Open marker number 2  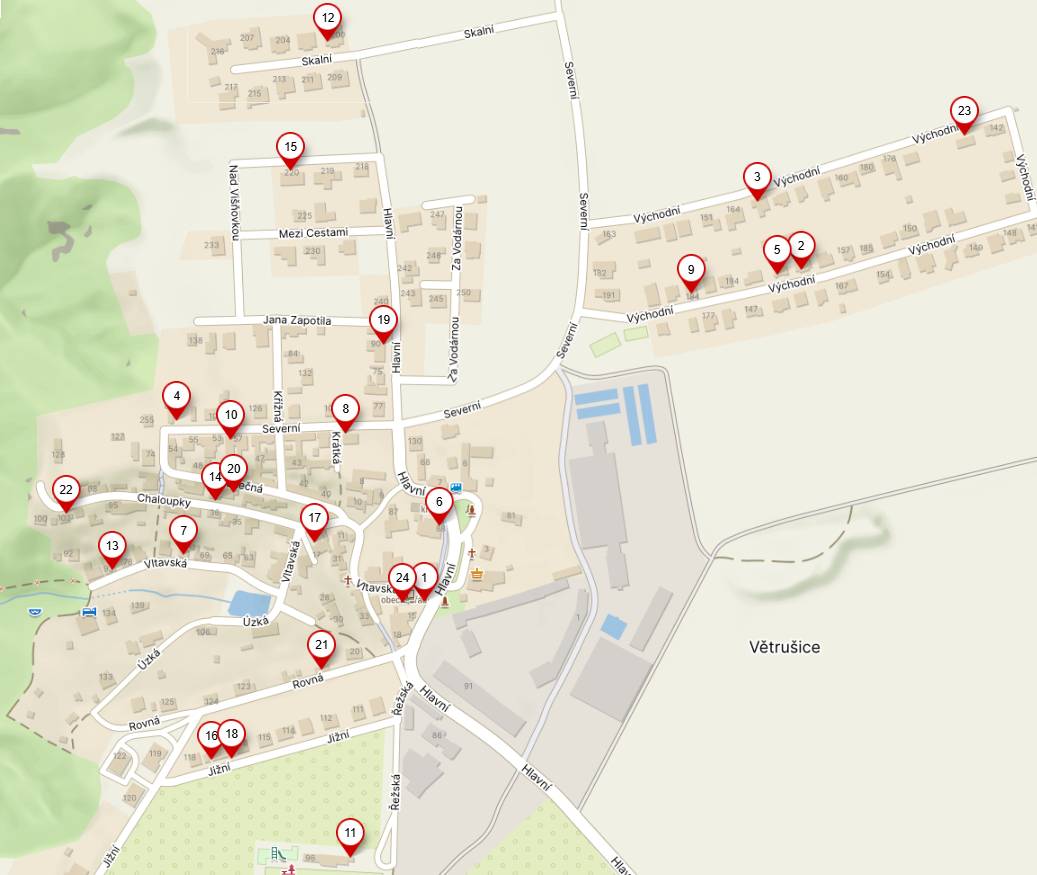pyautogui.click(x=800, y=245)
